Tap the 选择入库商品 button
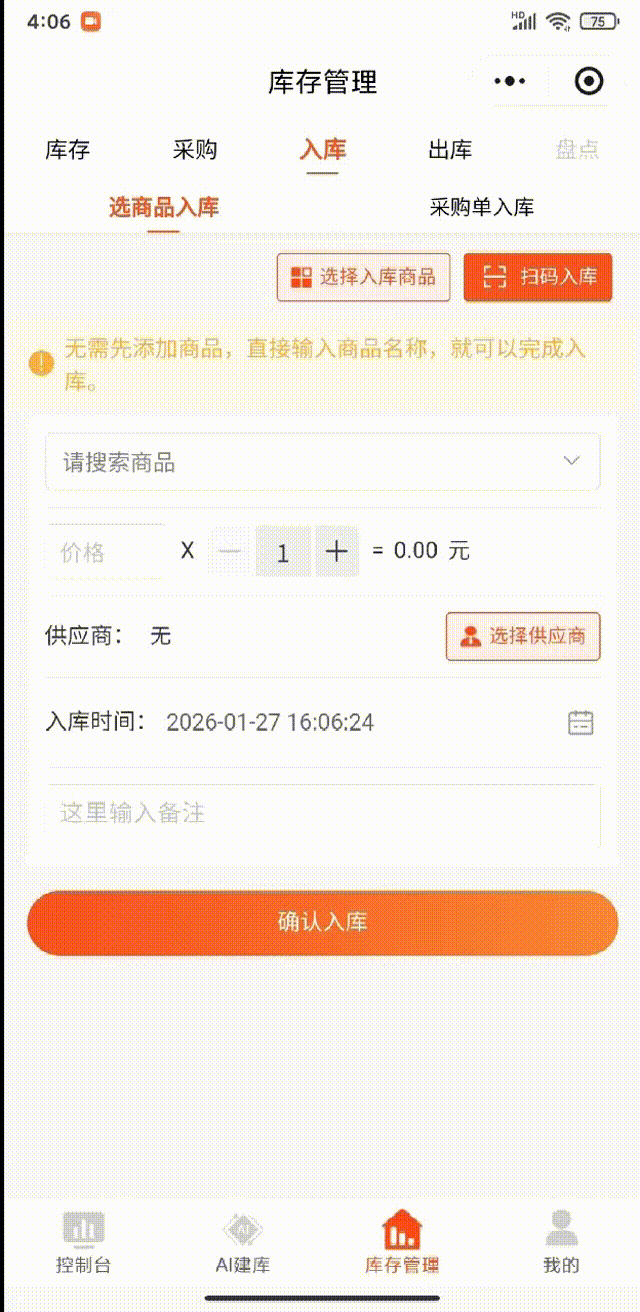640x1312 pixels. click(x=363, y=277)
